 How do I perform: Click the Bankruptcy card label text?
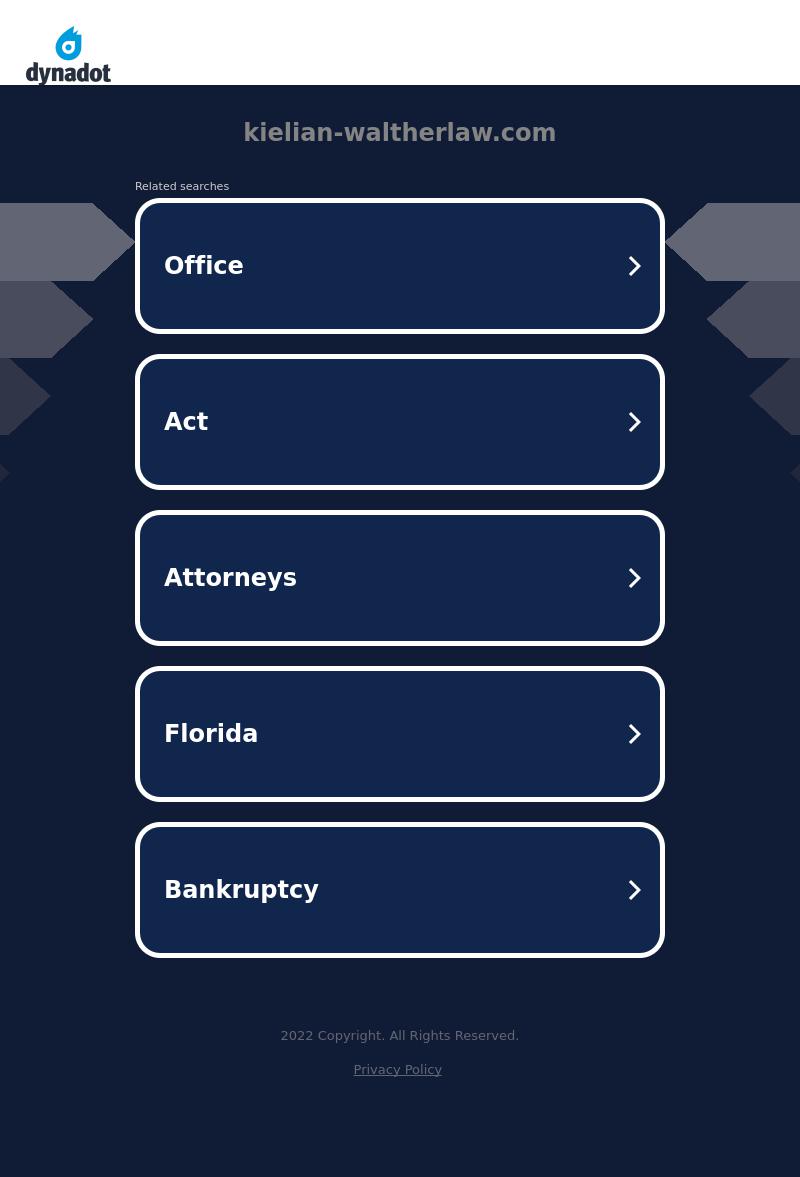pyautogui.click(x=241, y=889)
